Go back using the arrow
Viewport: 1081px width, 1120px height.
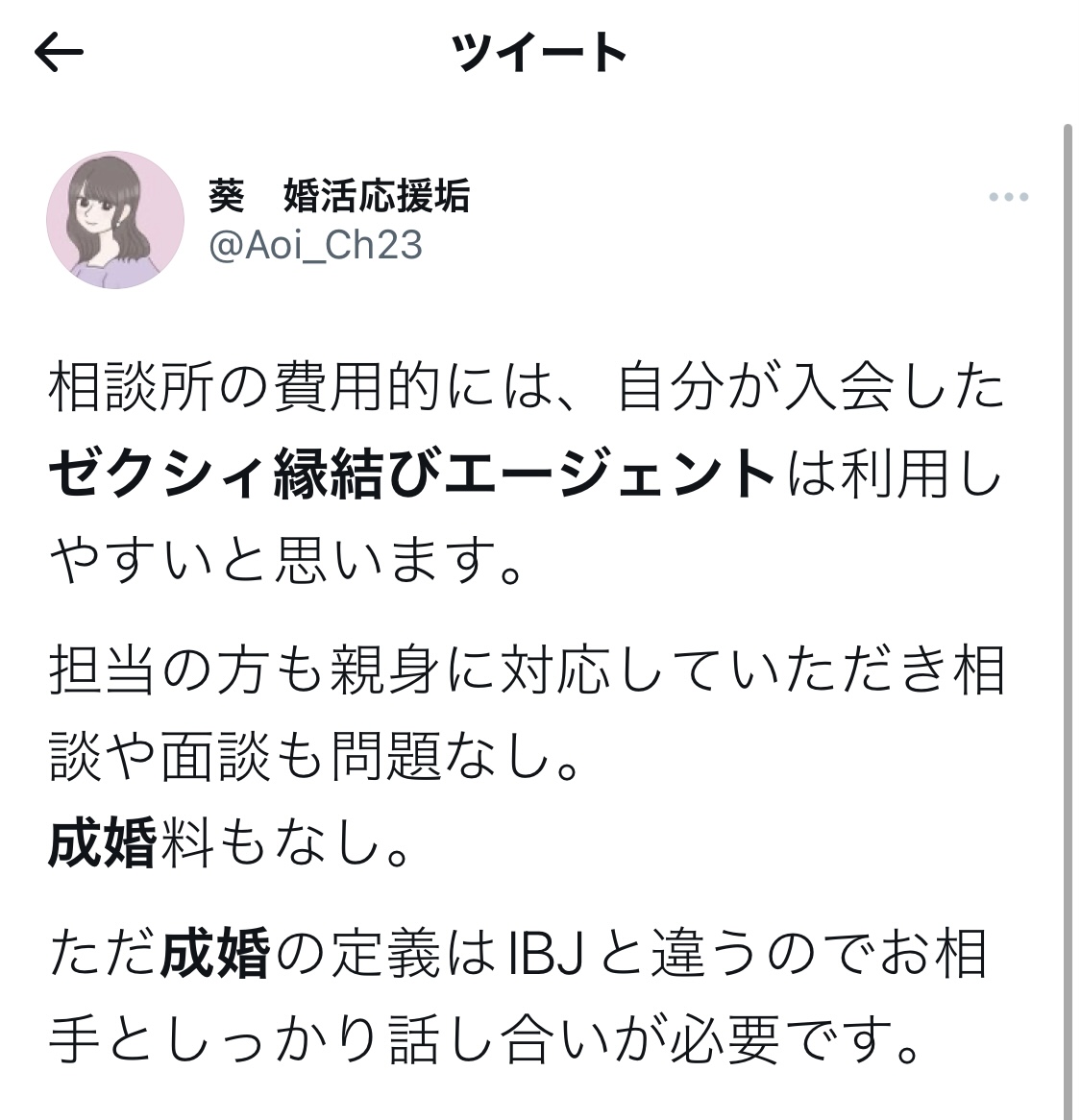(59, 55)
